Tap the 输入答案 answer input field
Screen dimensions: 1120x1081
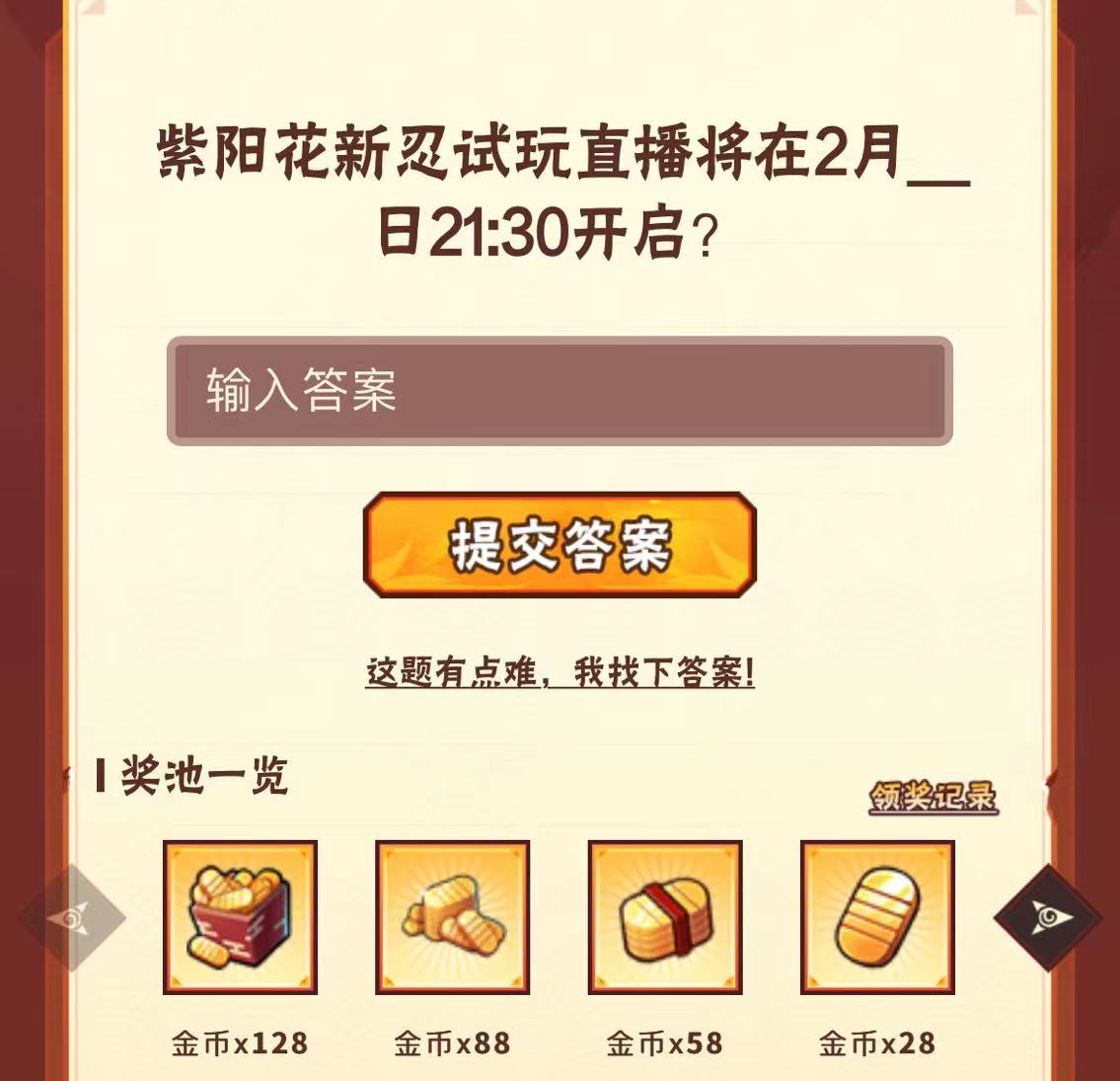559,391
